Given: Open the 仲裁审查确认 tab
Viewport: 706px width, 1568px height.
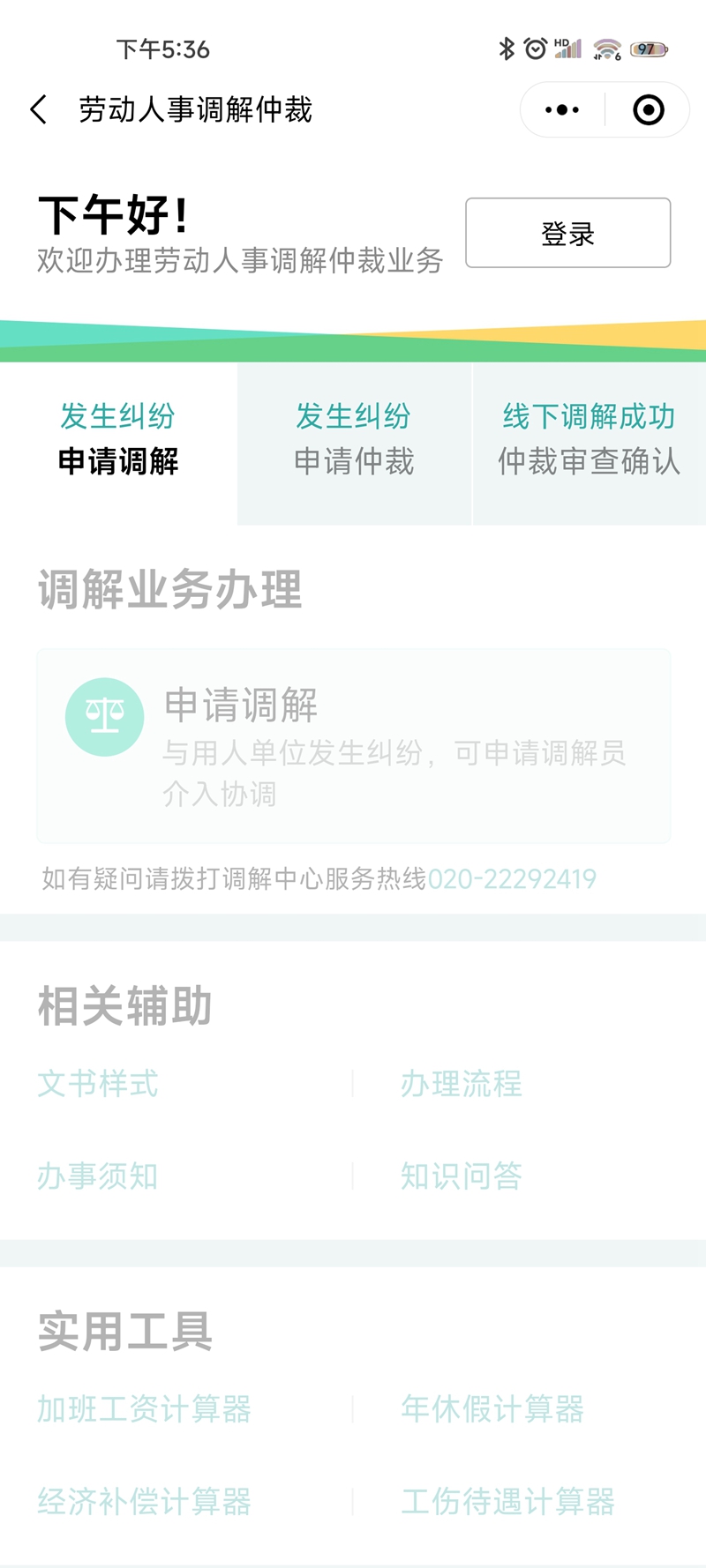Looking at the screenshot, I should (589, 441).
